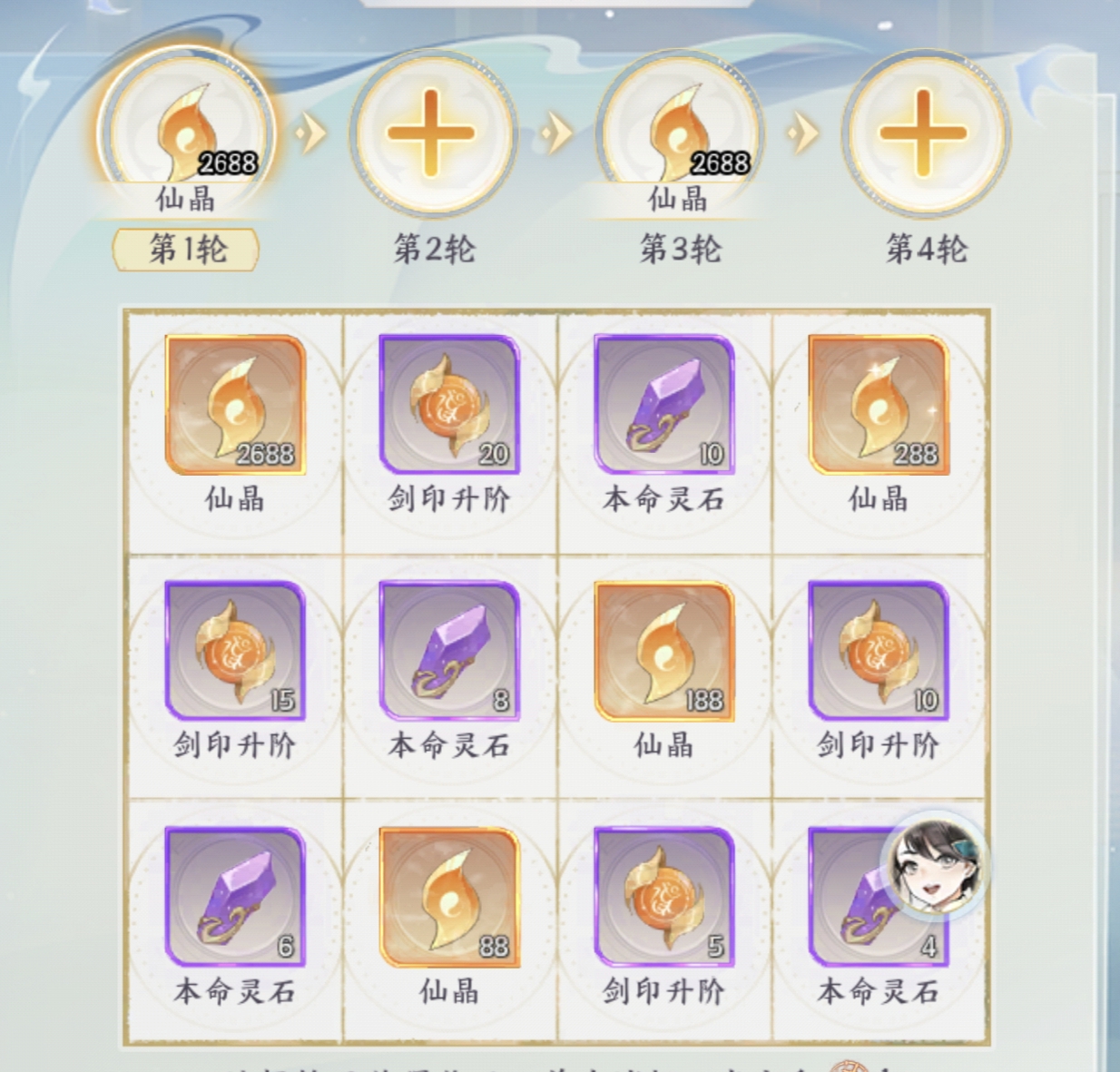Choose the 剑印升阶 x20 reward

449,404
